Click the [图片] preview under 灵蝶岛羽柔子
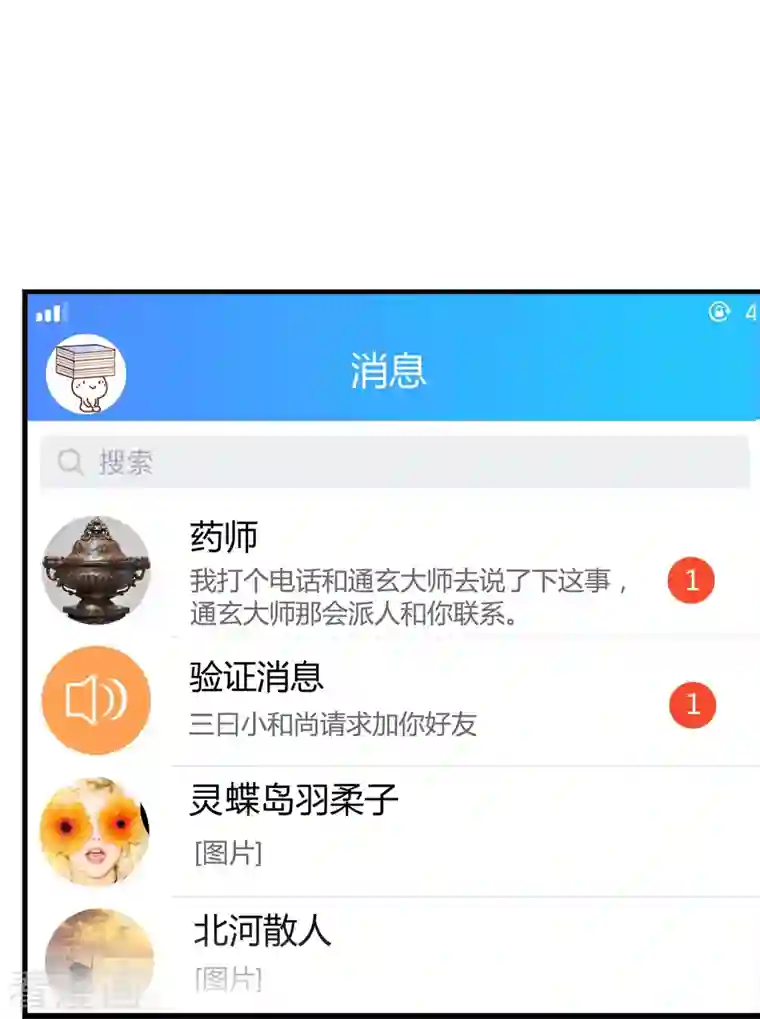Screen dimensions: 760x1019 point(227,854)
